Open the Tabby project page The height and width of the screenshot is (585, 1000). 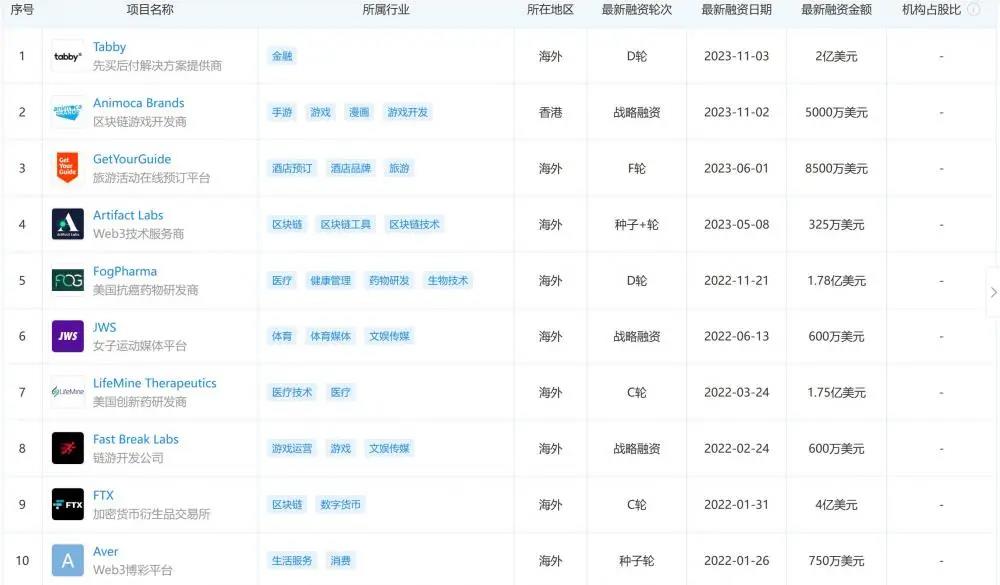click(x=109, y=47)
